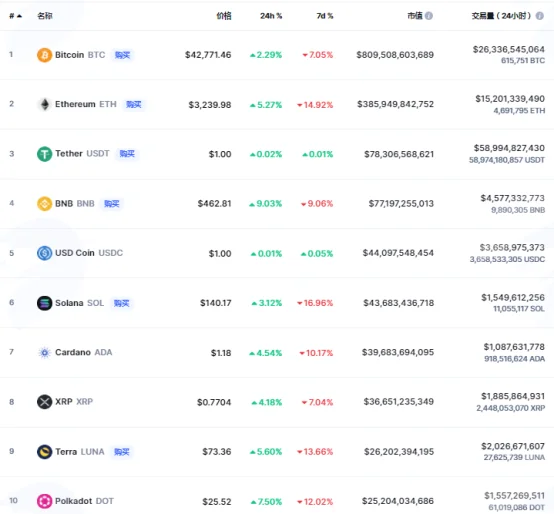This screenshot has width=554, height=514.
Task: Tap the 购买 button for Bitcoin
Action: pos(122,55)
